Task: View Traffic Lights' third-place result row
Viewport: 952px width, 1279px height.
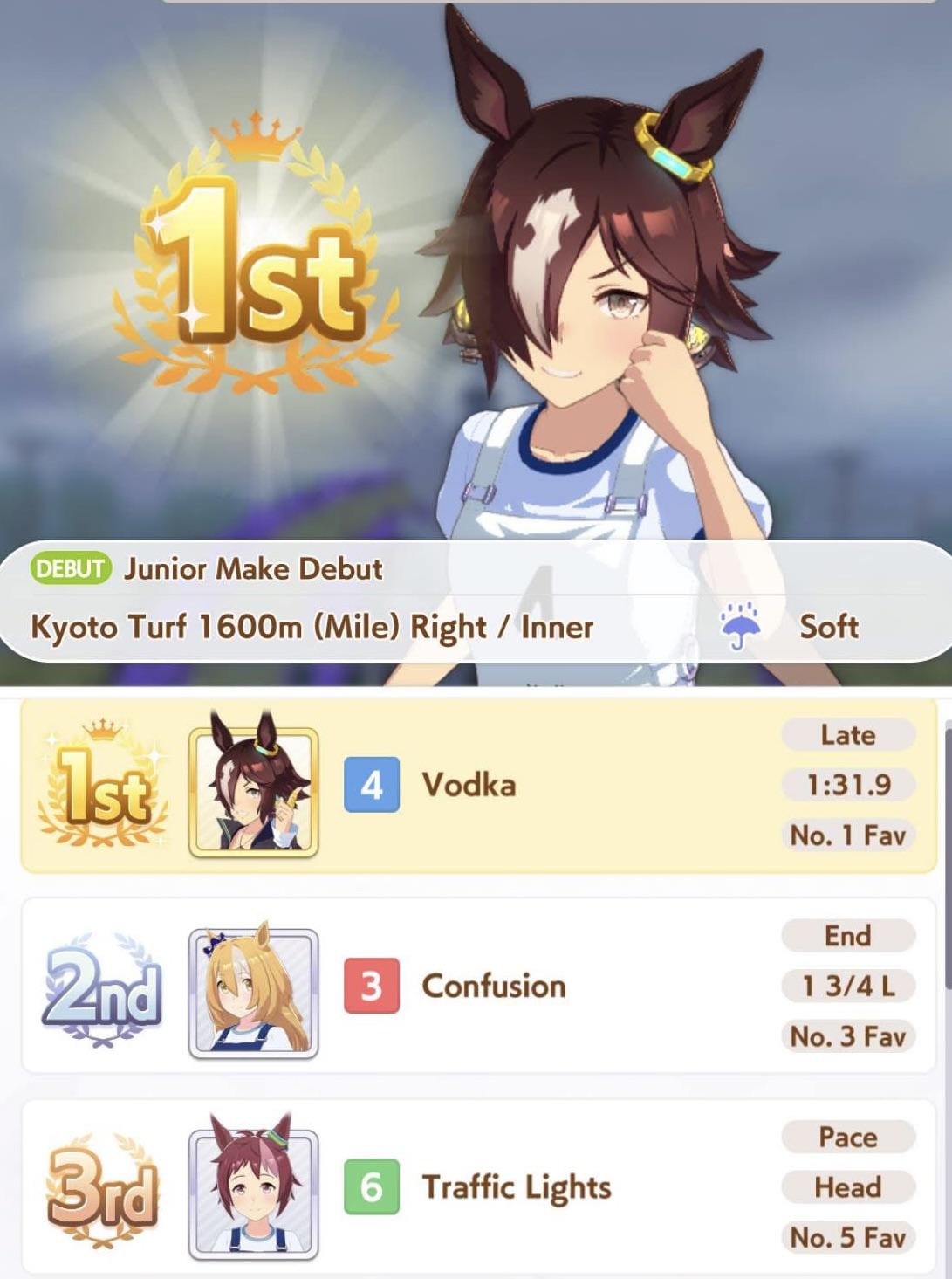Action: tap(477, 1187)
